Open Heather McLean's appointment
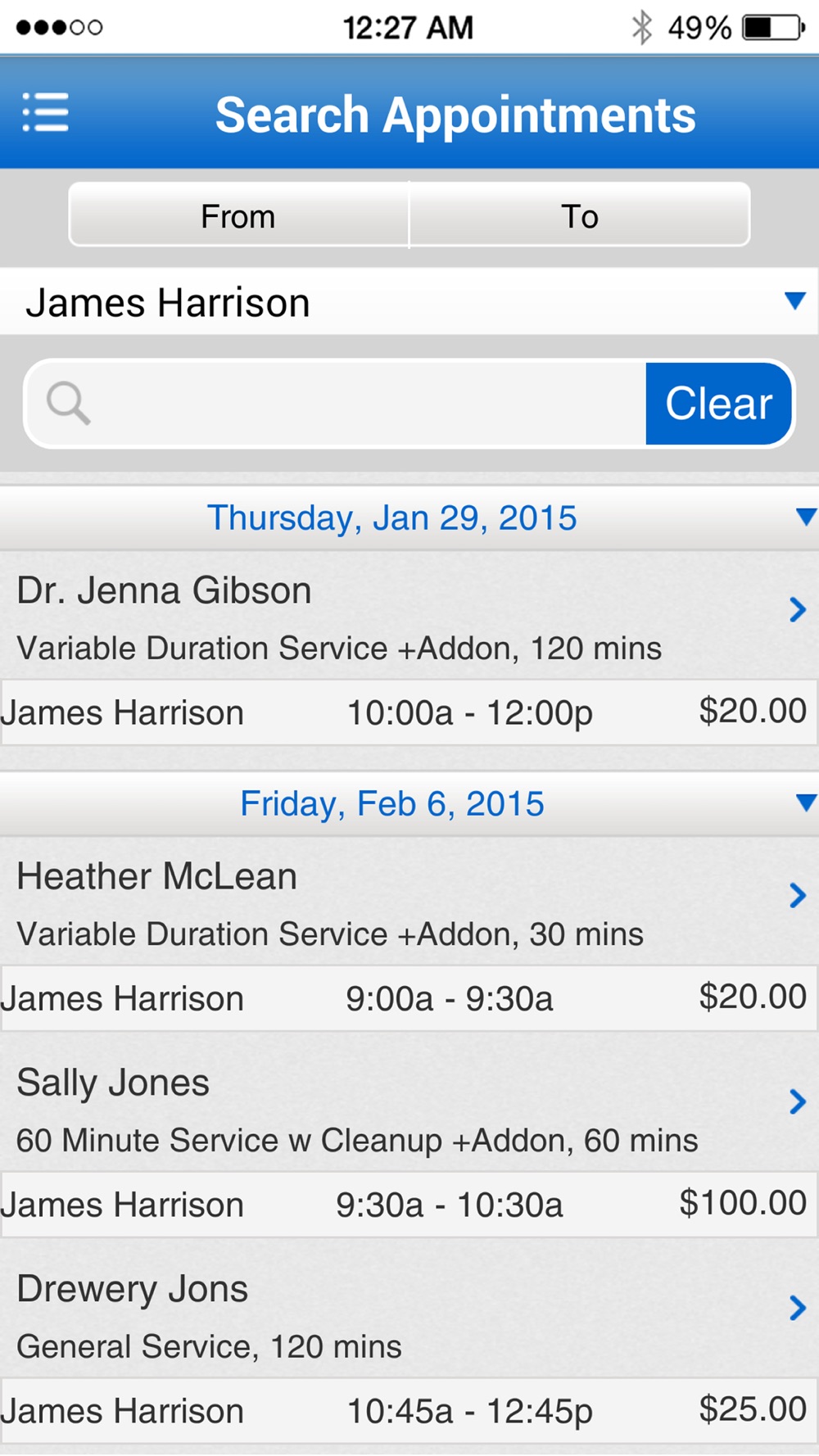This screenshot has height=1456, width=819. (409, 934)
